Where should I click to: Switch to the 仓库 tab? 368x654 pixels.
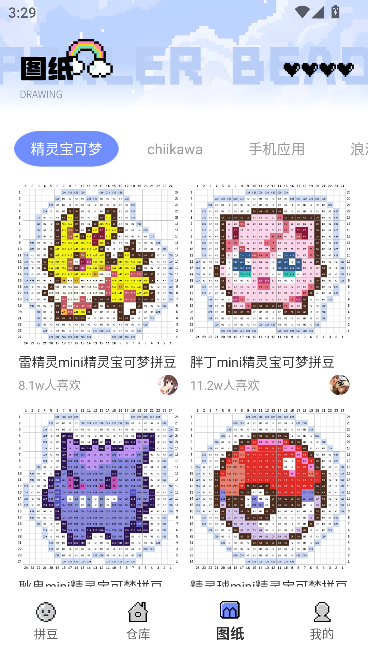(x=138, y=621)
